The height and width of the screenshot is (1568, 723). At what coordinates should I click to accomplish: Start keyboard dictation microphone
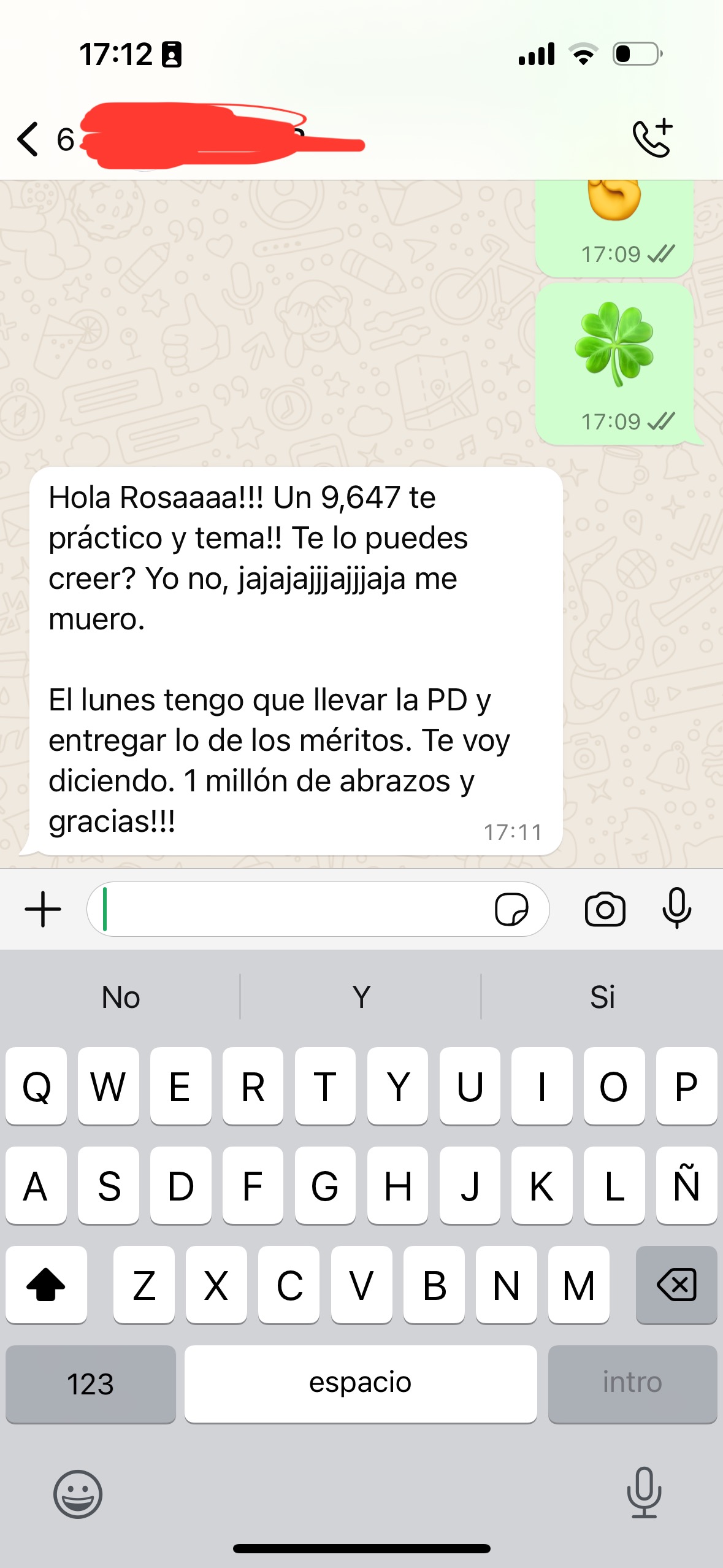pos(644,1493)
